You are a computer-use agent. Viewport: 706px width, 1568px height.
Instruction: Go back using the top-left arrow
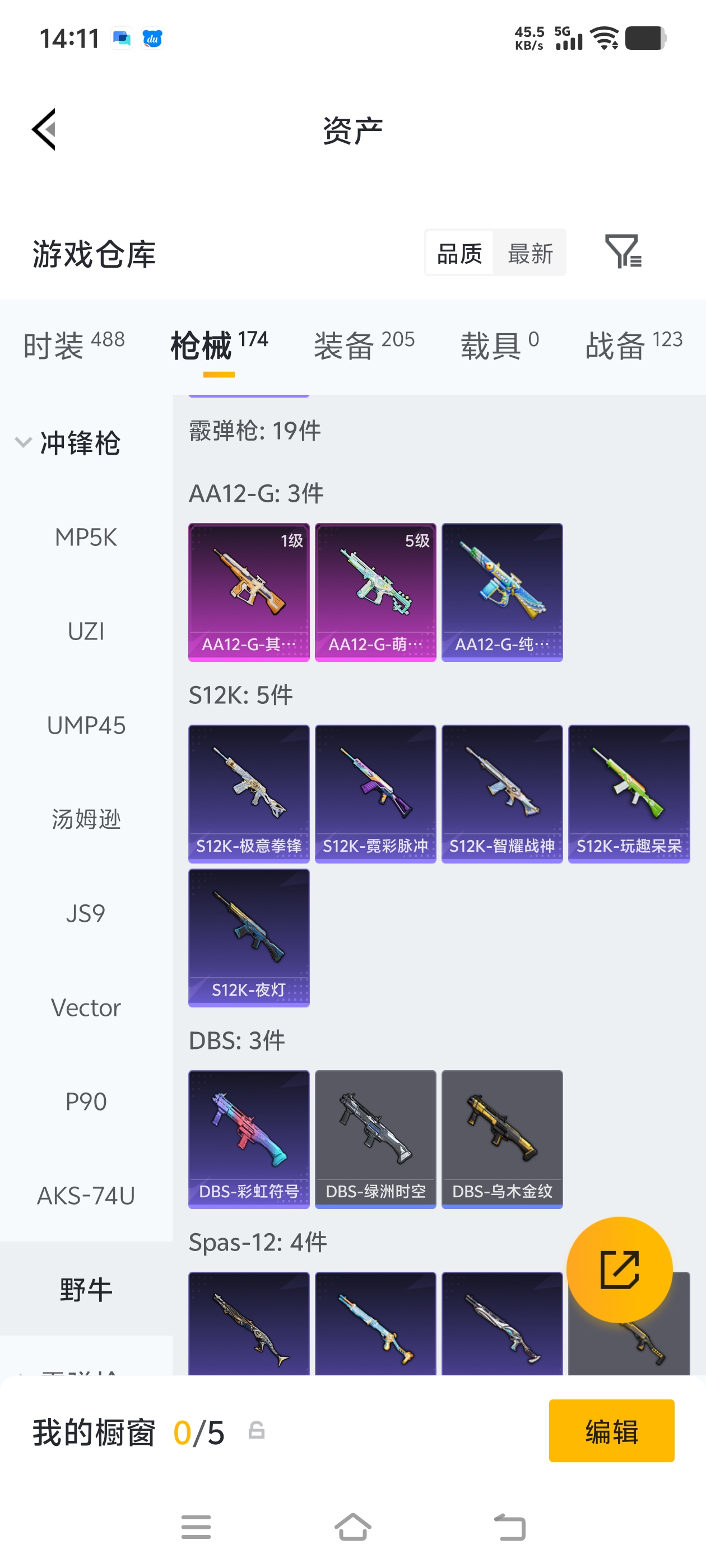click(x=44, y=130)
